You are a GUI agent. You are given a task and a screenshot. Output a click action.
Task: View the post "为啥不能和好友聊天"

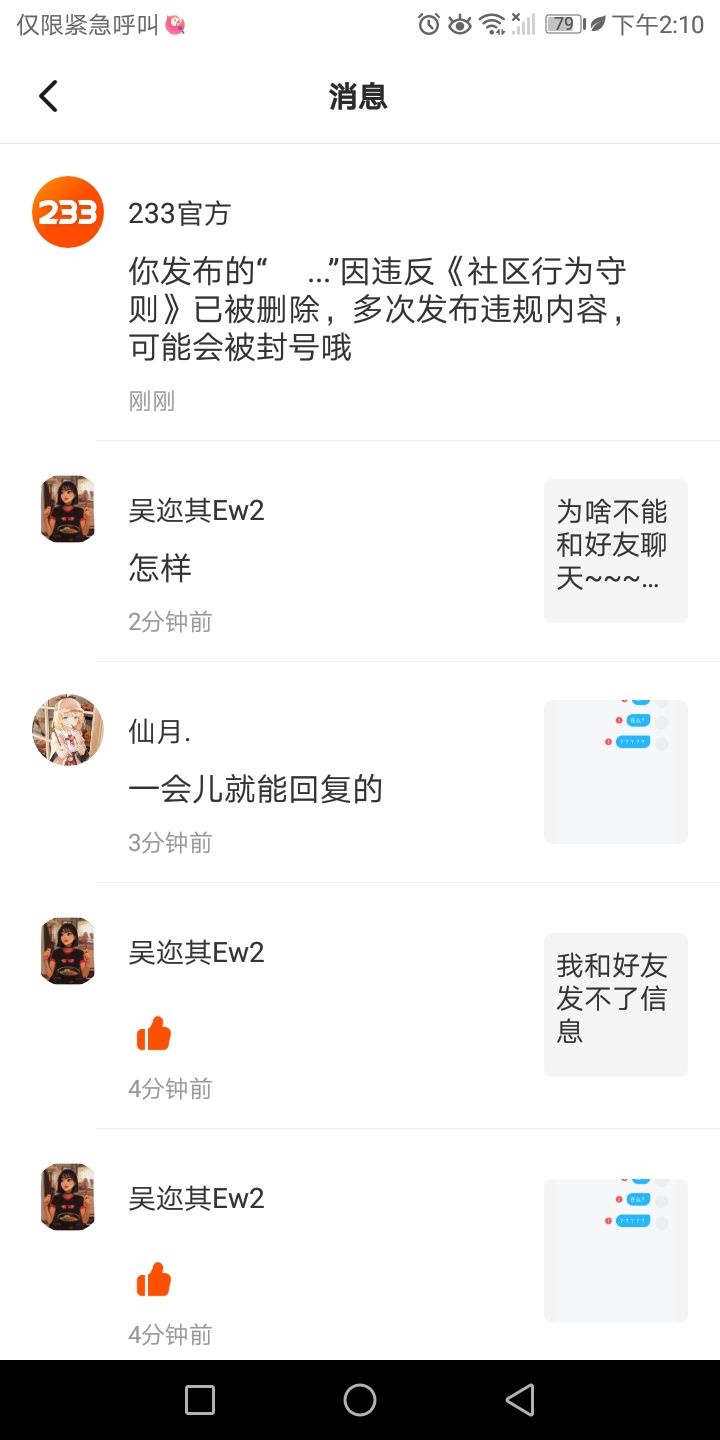615,551
